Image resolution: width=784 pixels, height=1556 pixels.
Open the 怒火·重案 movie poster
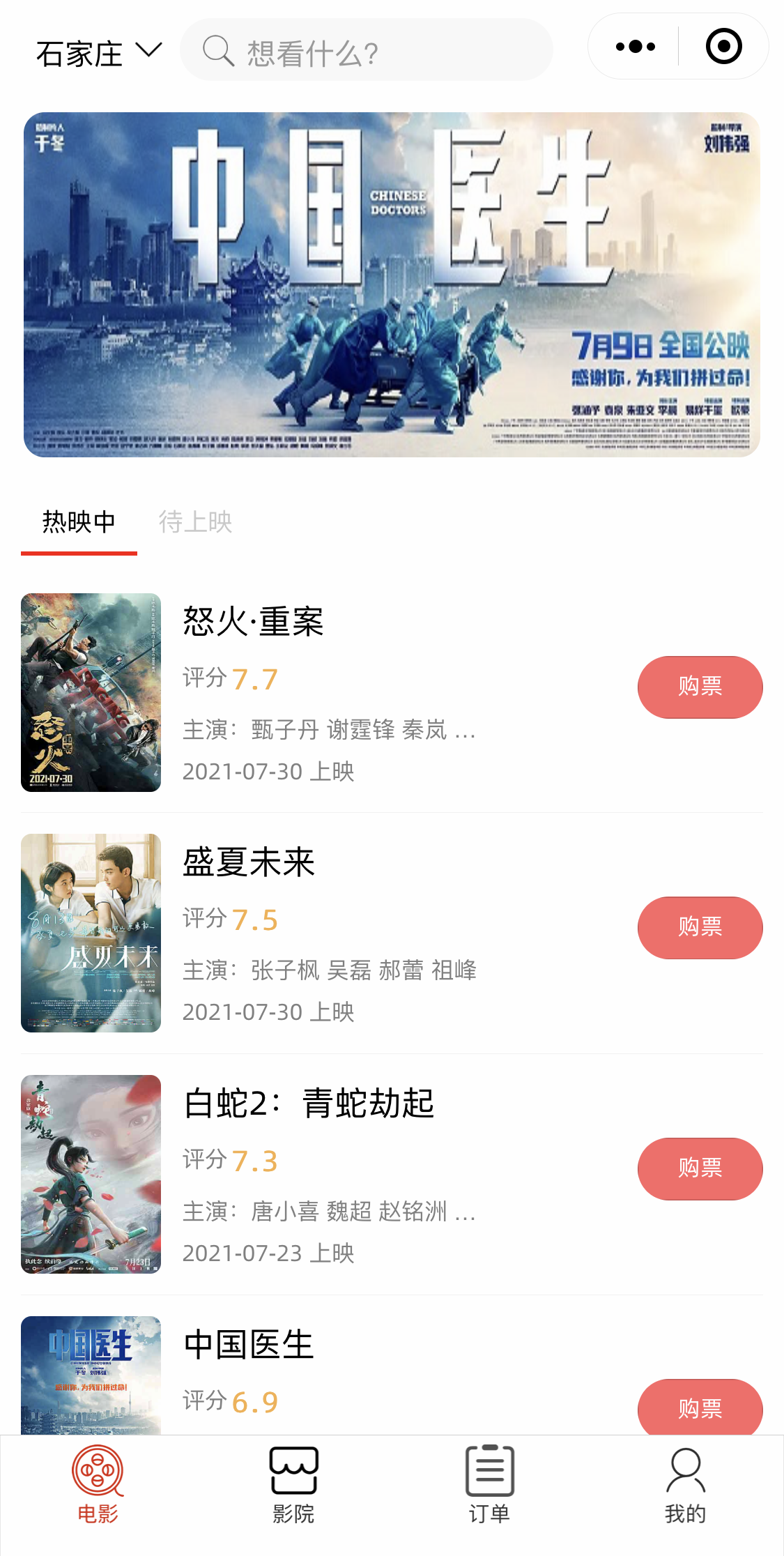pyautogui.click(x=91, y=692)
